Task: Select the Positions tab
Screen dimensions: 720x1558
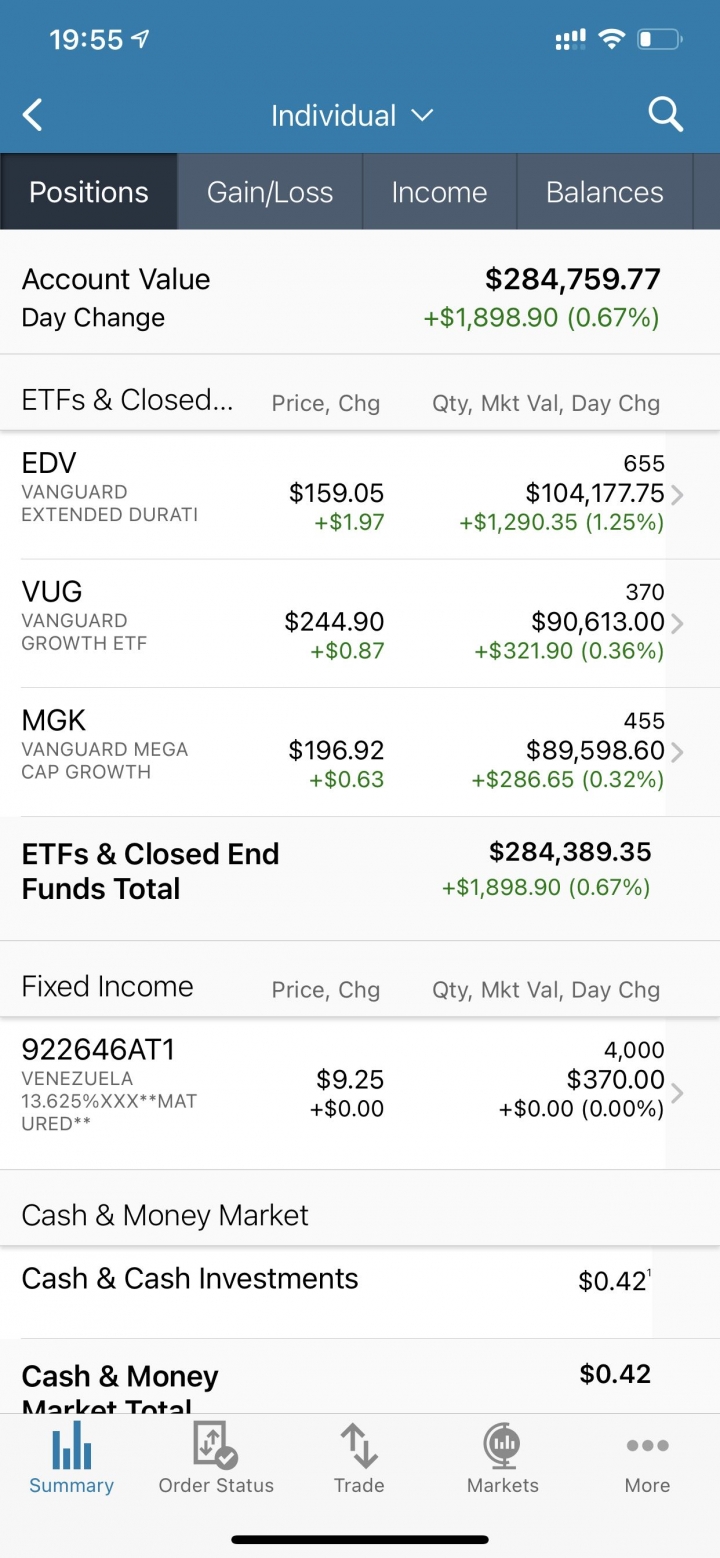Action: coord(89,192)
